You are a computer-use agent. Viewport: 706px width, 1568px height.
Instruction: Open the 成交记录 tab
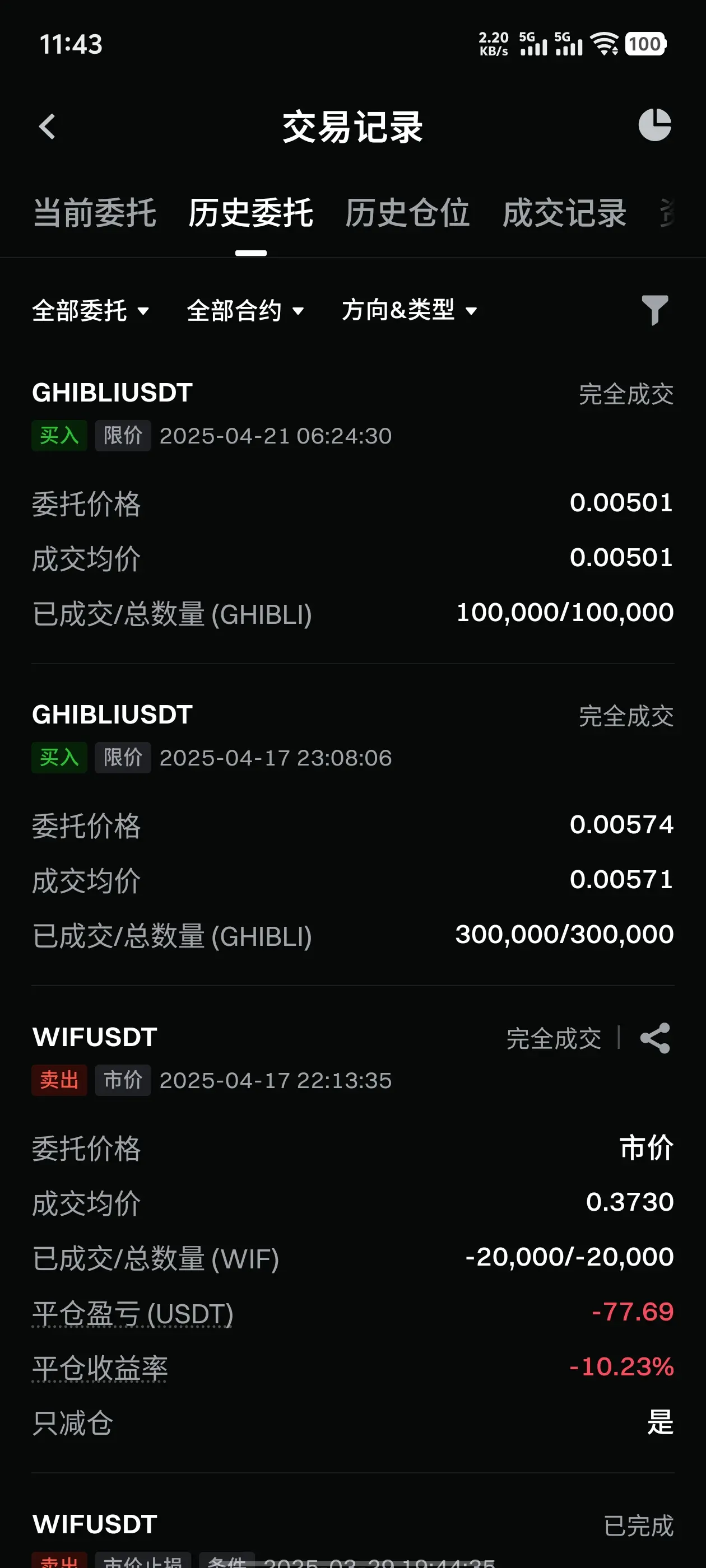tap(564, 213)
